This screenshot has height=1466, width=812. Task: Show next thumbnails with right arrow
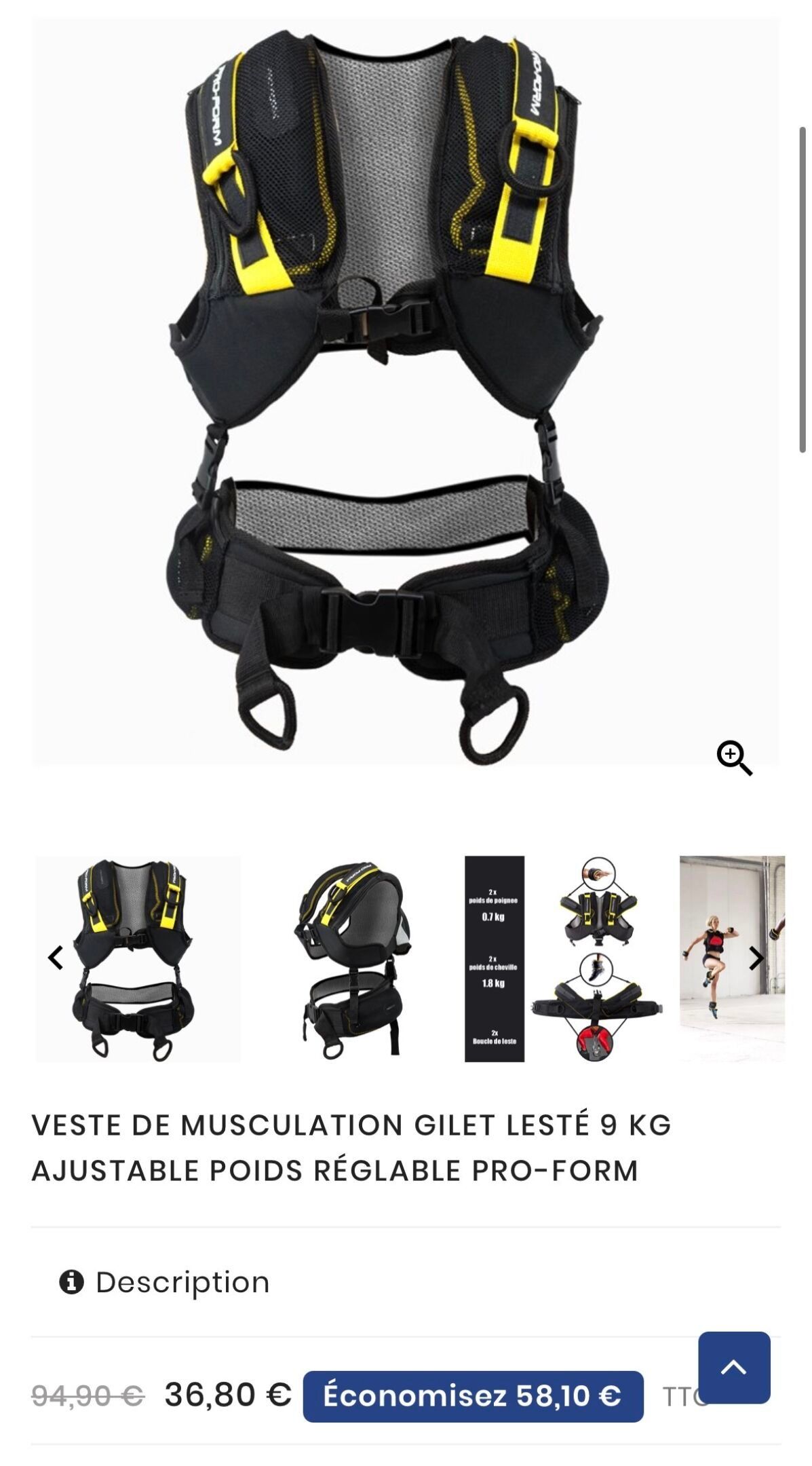click(x=756, y=958)
